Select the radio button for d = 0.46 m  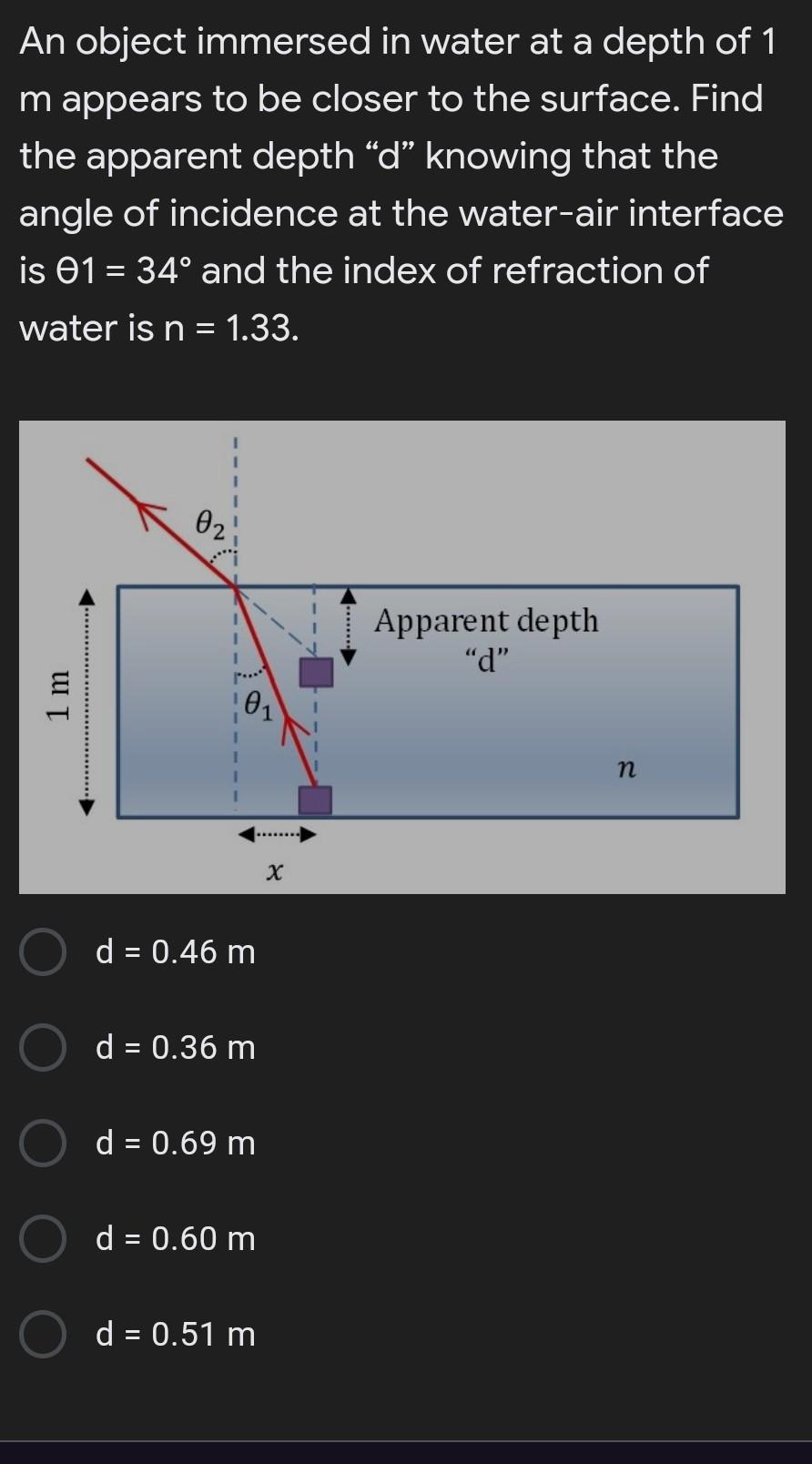[42, 952]
